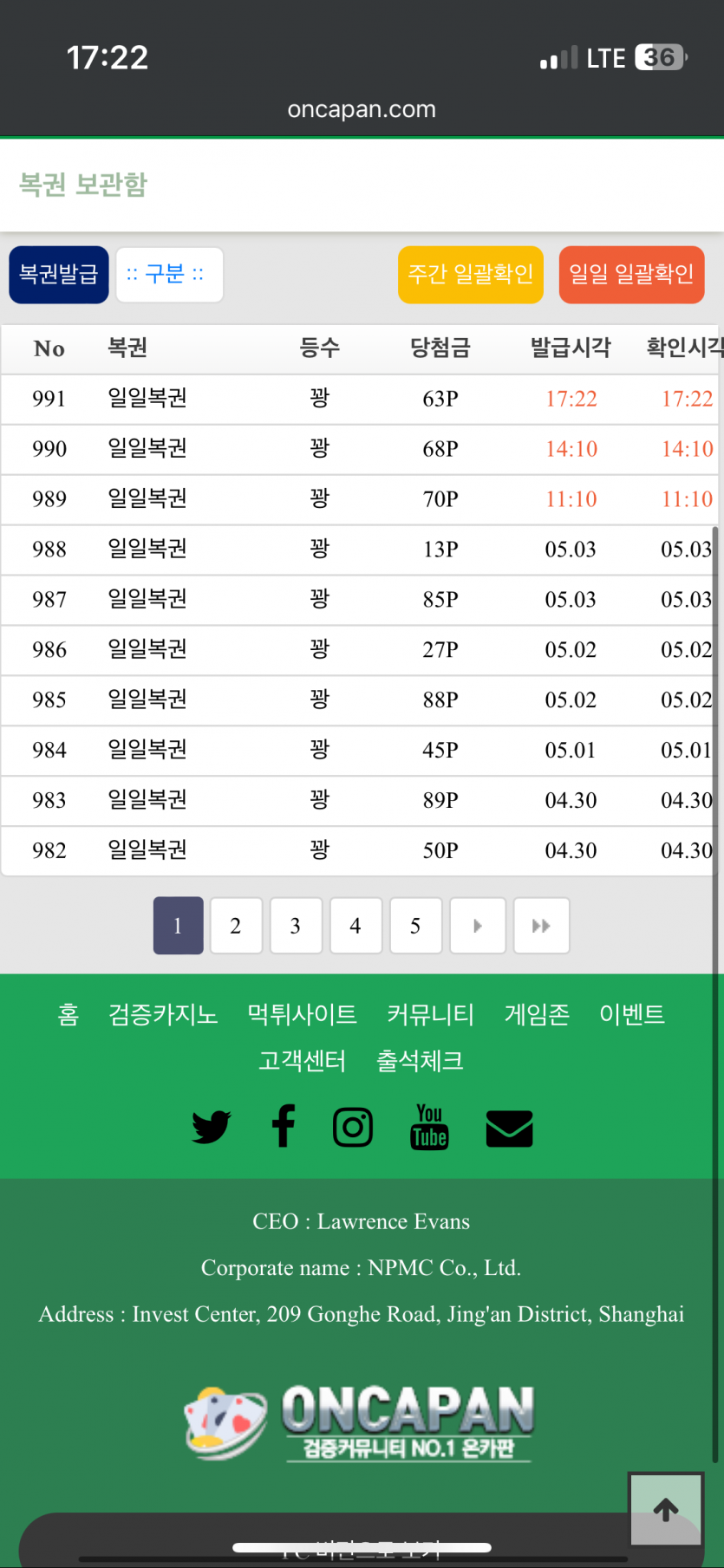Open the 커뮤니티 footer link
The image size is (724, 1568).
[x=430, y=1014]
